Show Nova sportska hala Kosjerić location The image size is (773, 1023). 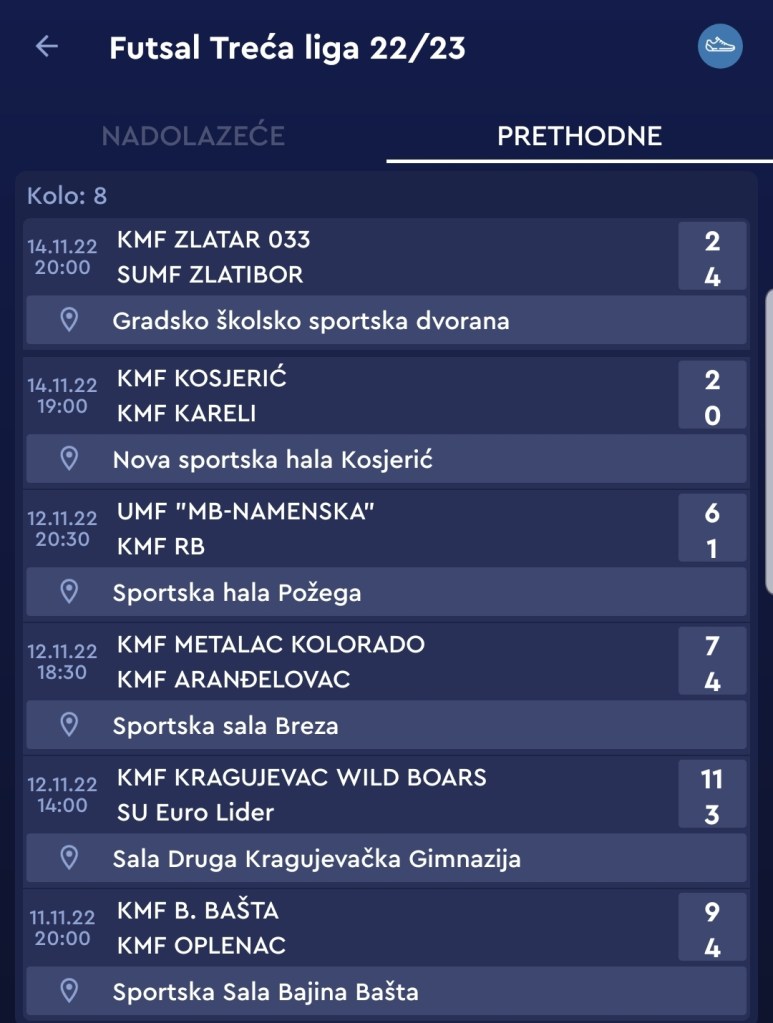(385, 460)
